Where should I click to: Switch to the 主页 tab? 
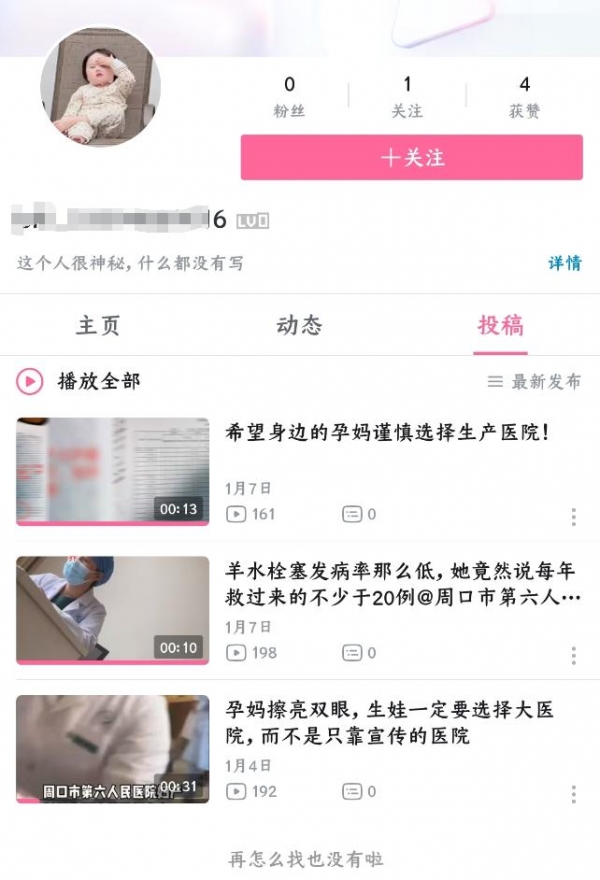coord(98,325)
